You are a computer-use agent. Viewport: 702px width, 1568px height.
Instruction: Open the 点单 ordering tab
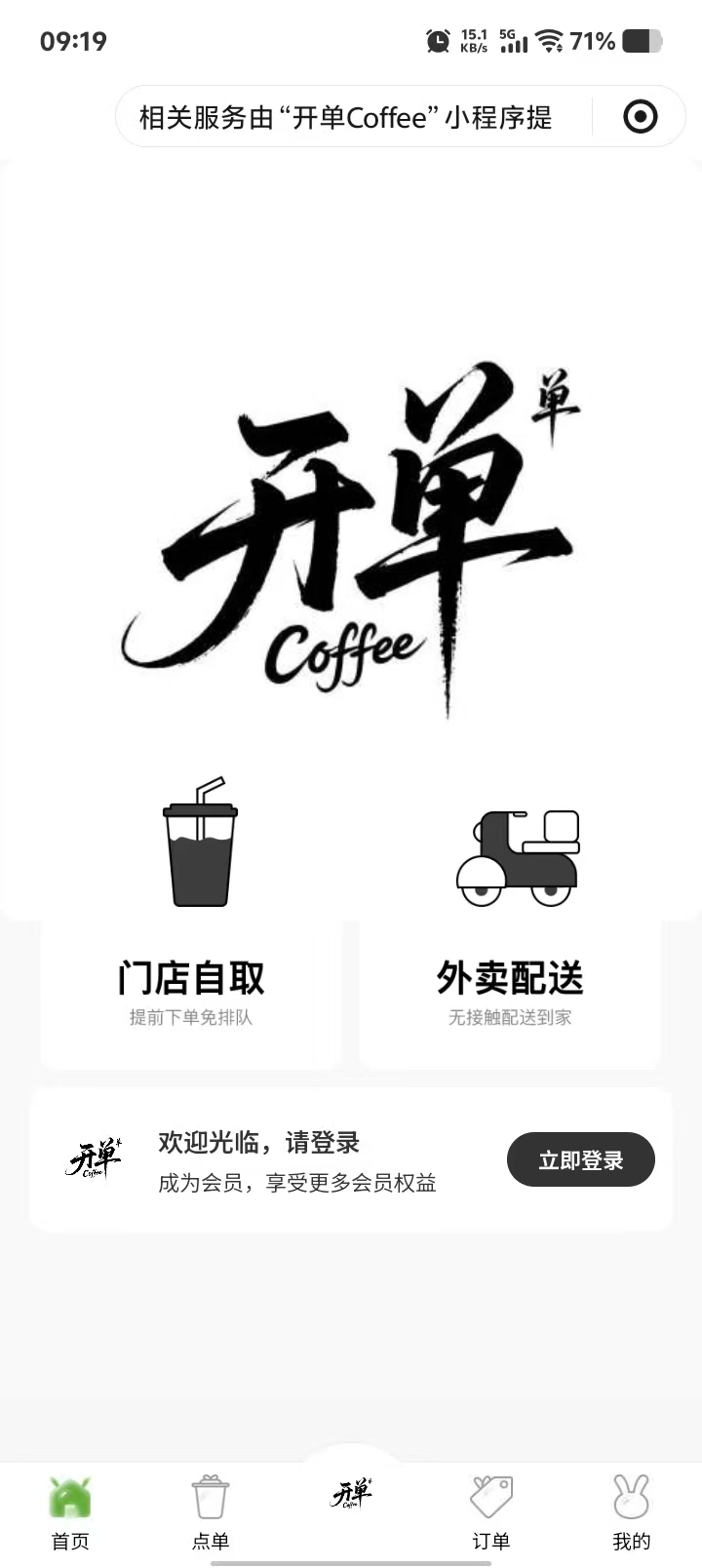coord(211,1511)
